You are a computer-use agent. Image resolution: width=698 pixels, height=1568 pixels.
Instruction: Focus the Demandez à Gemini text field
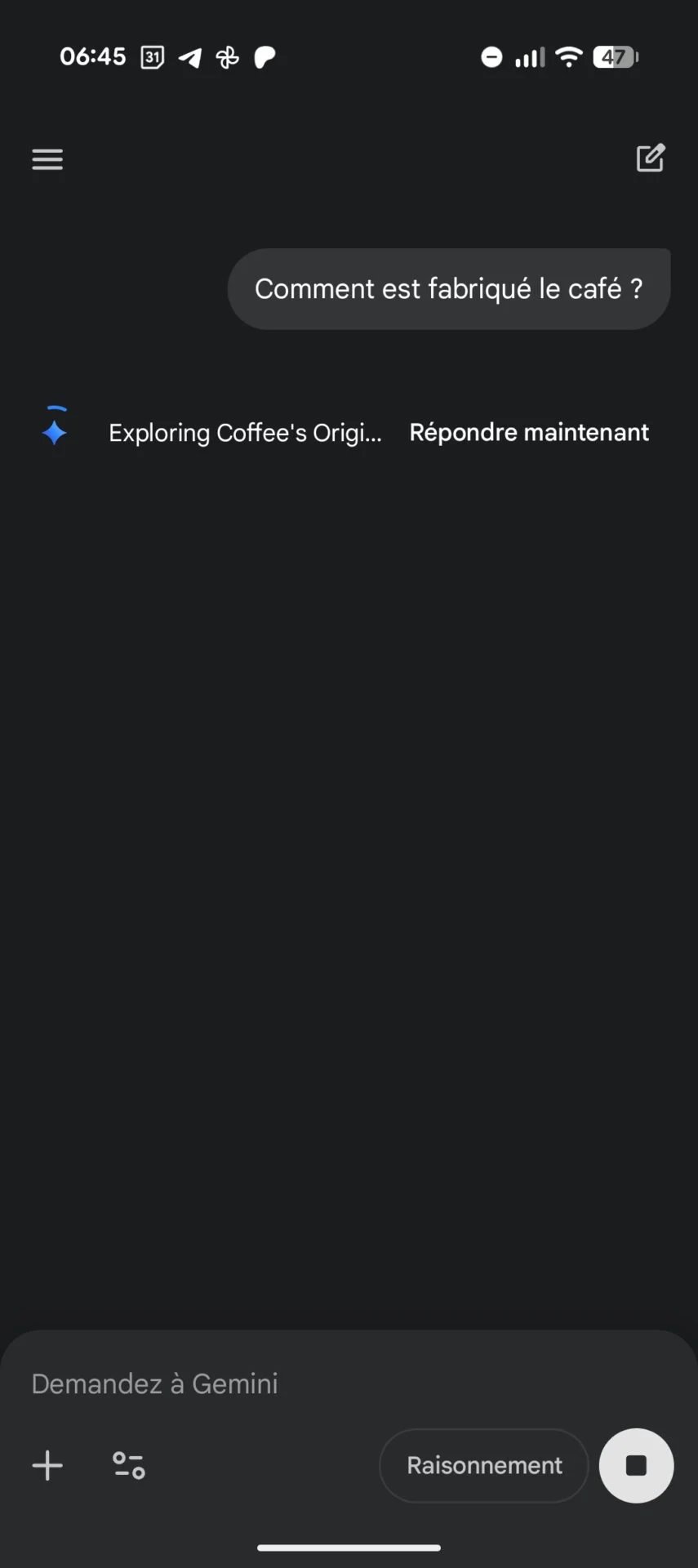point(327,1383)
